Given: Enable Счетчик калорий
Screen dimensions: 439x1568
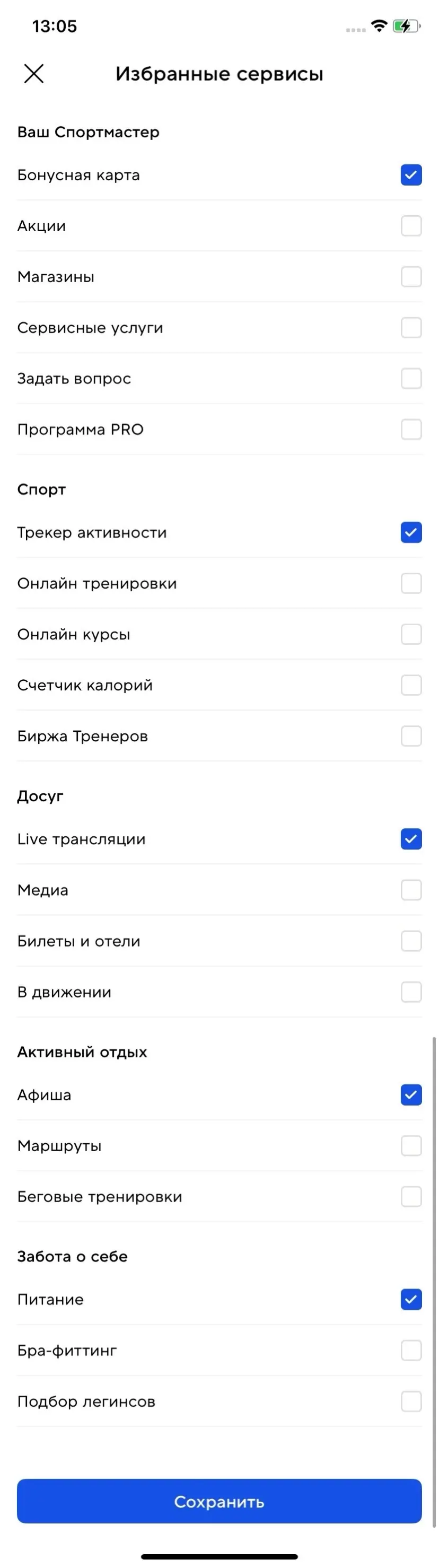Looking at the screenshot, I should 411,686.
